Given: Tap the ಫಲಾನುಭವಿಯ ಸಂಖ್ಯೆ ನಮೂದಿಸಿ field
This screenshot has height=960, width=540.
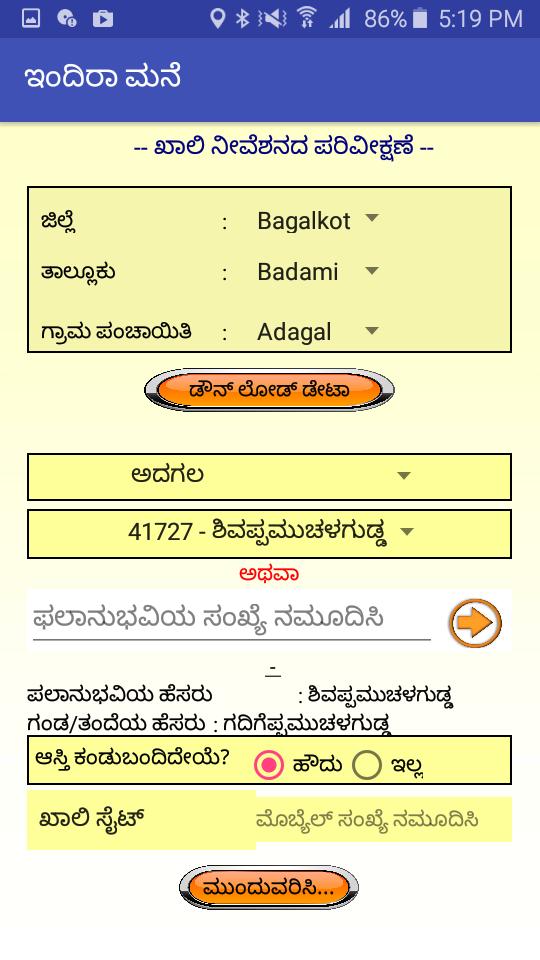Looking at the screenshot, I should 232,619.
